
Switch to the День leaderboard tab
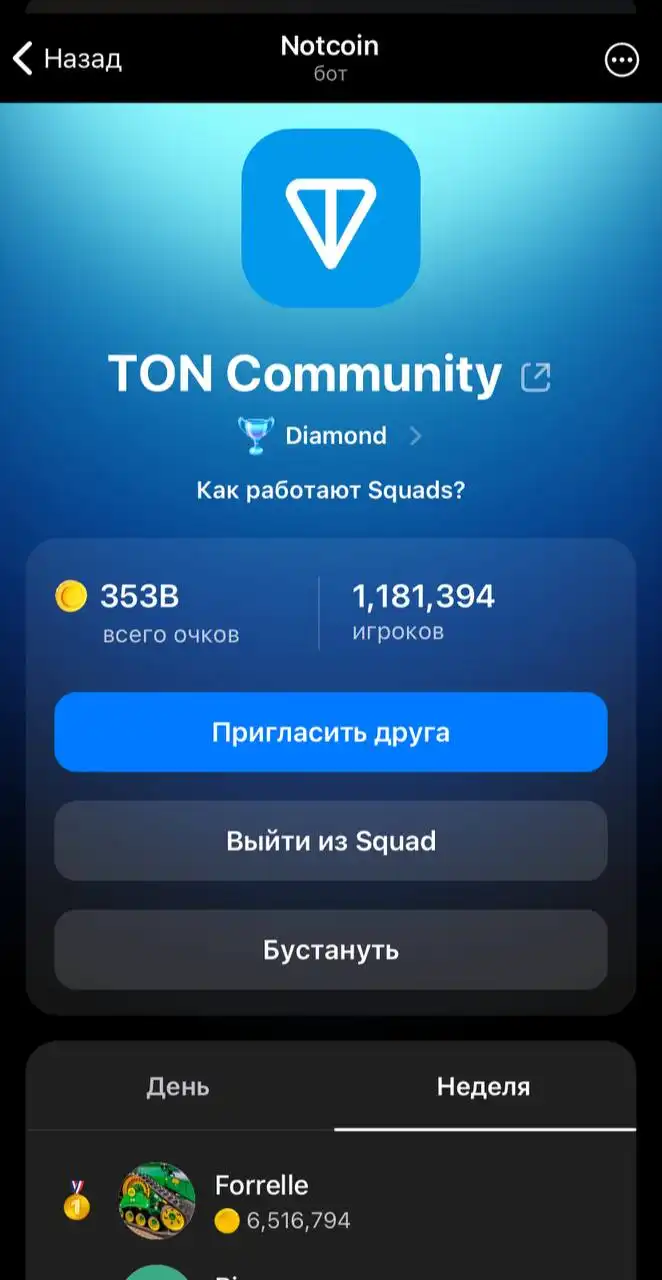click(179, 1087)
